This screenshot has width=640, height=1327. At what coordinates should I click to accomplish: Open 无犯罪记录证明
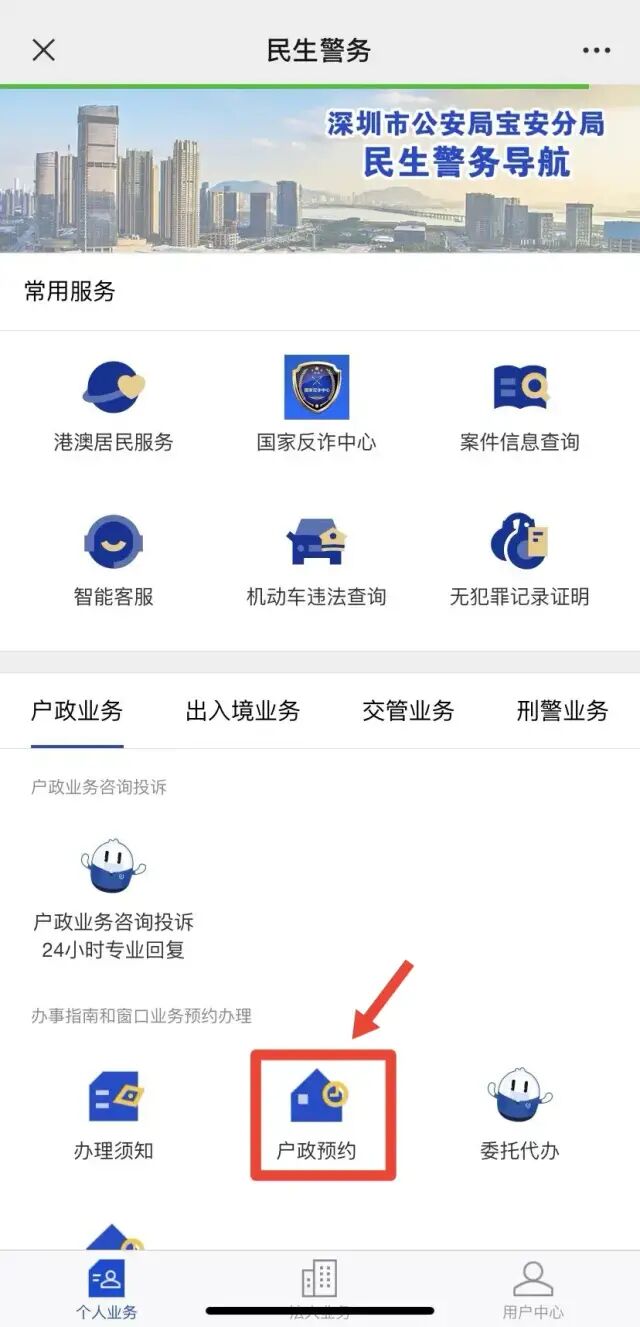point(520,561)
